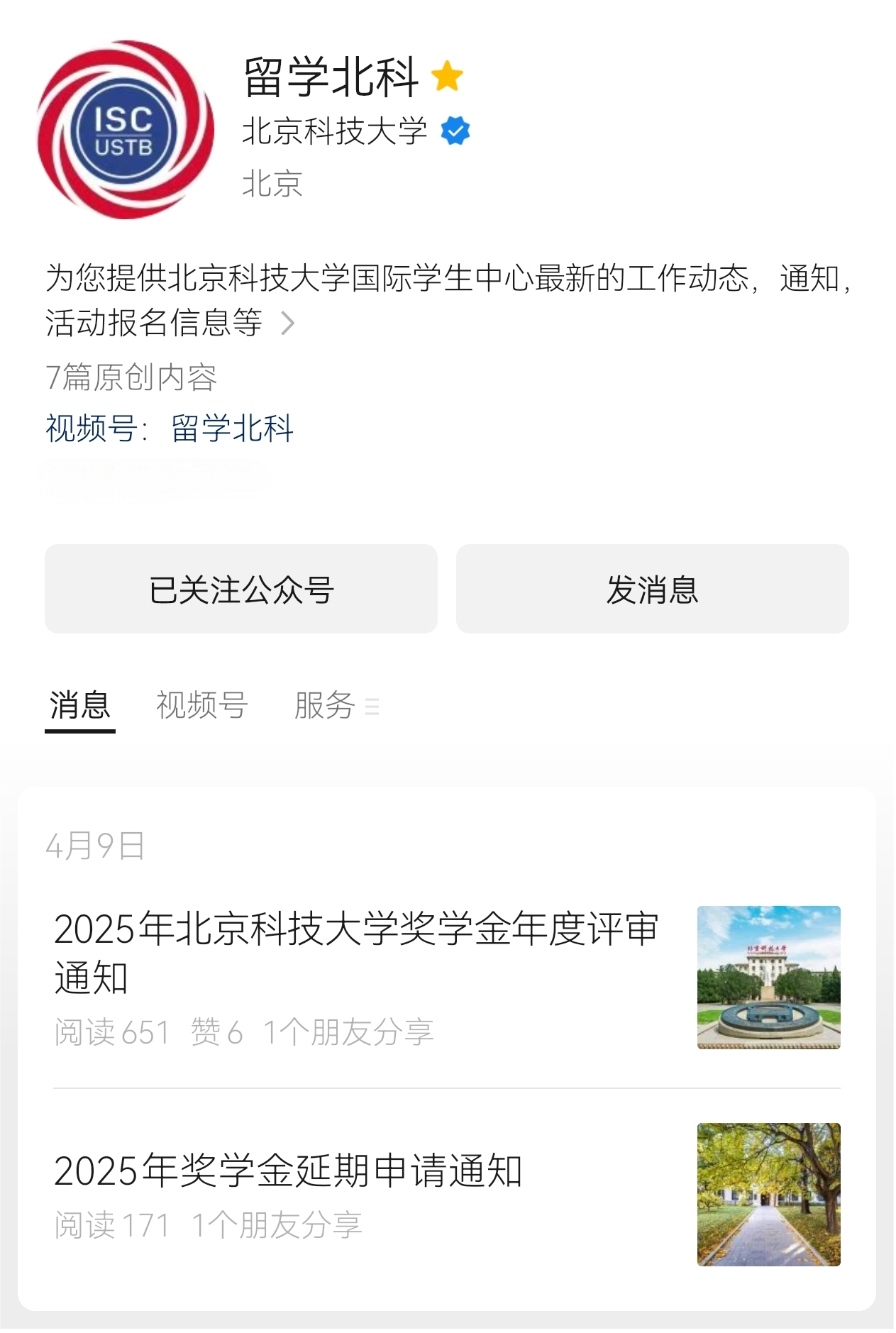
Task: Toggle follow state via 已关注公众号 button
Action: (240, 589)
